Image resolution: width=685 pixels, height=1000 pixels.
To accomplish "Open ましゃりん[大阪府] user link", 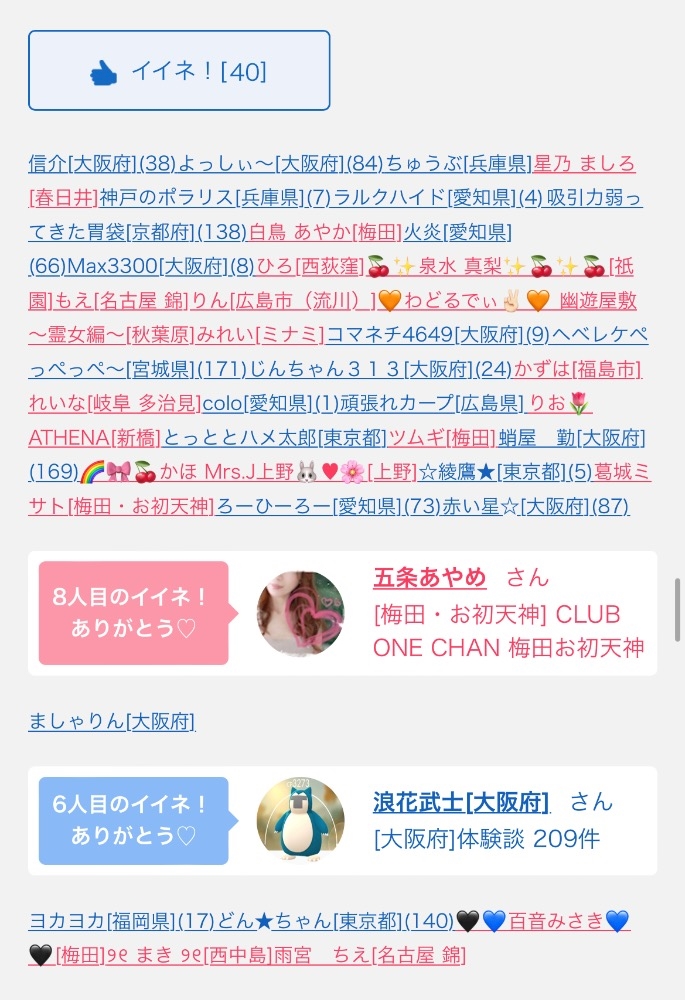I will click(x=112, y=721).
